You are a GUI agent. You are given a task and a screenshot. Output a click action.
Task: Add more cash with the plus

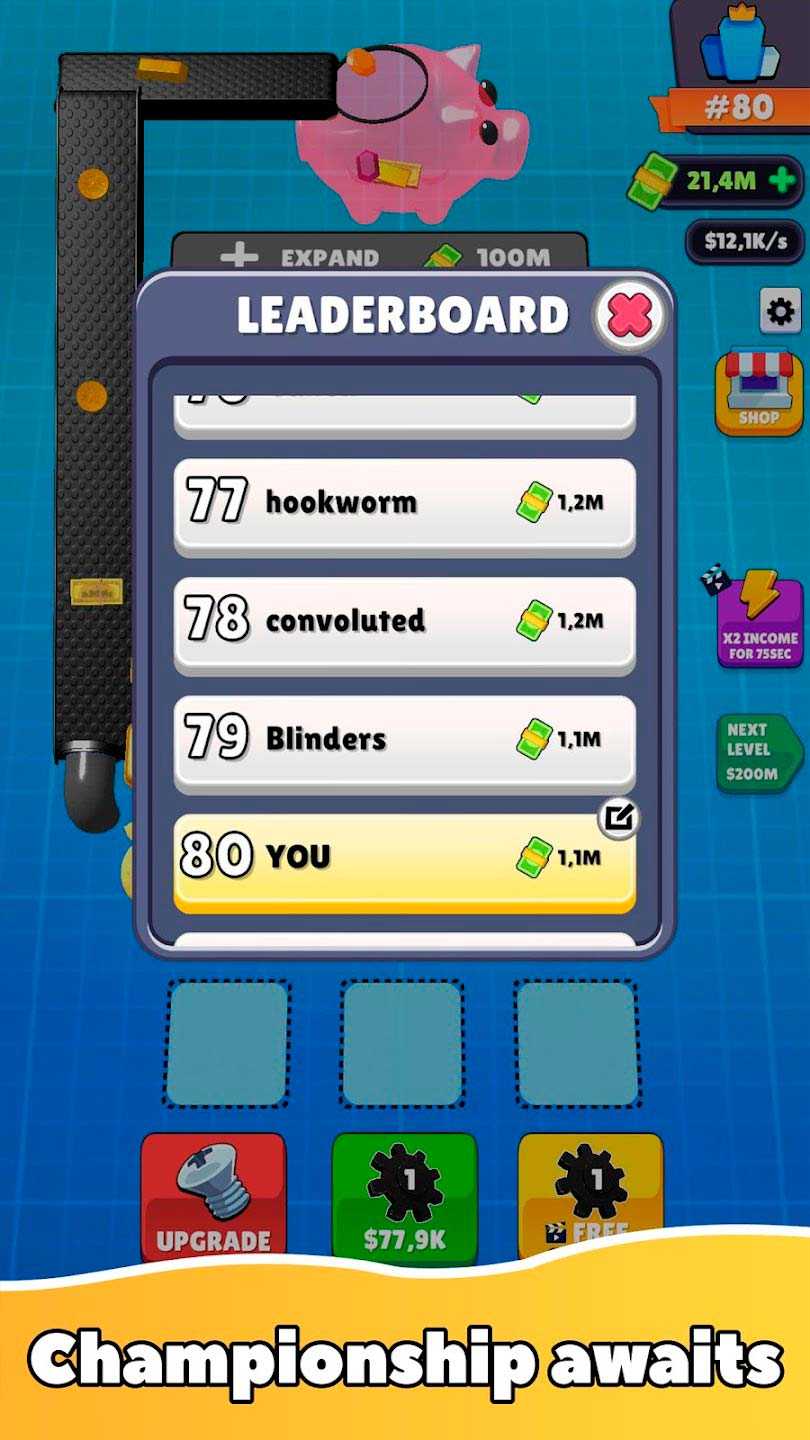(783, 181)
